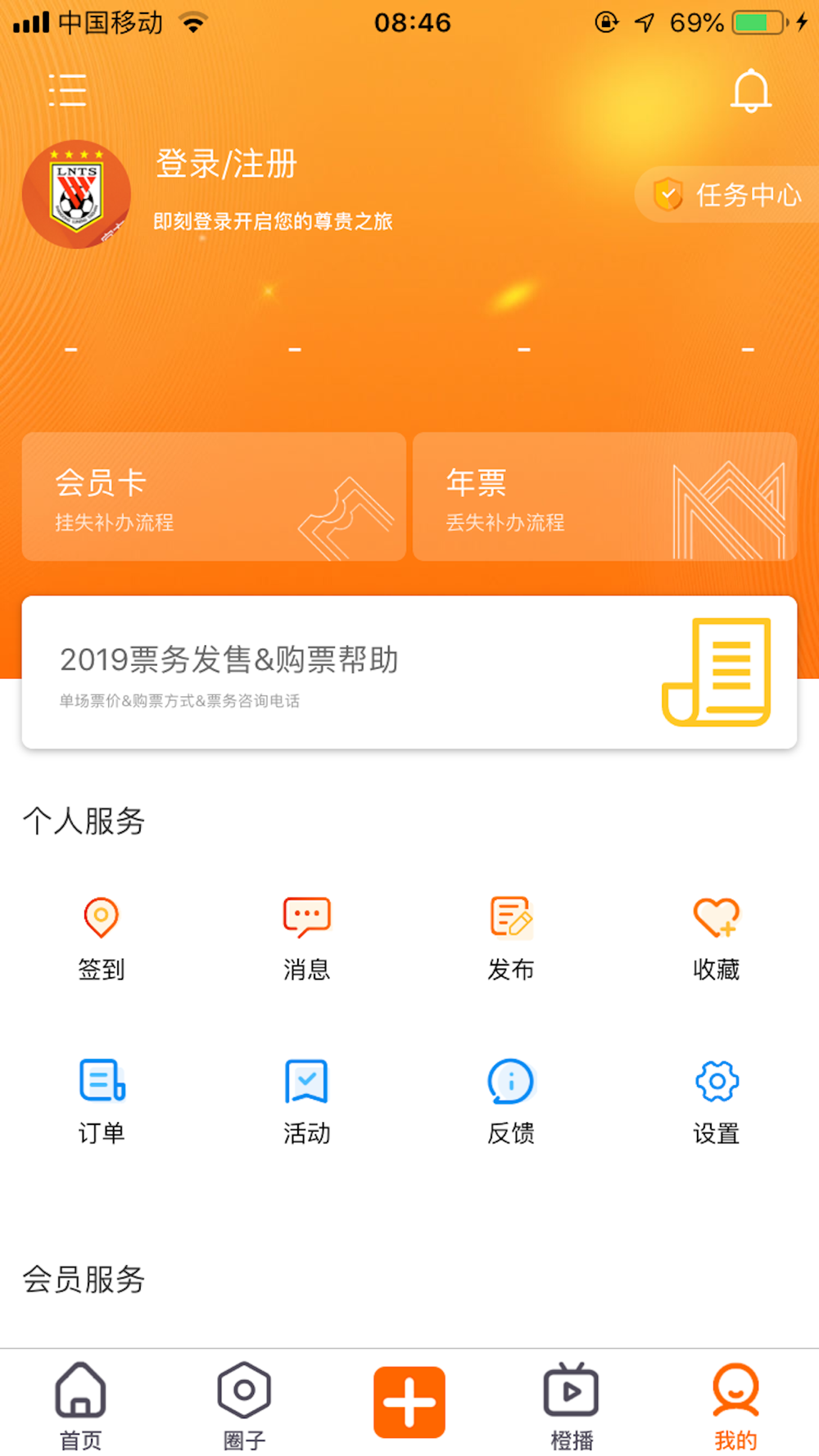Open 2019票务发售&购票帮助 banner
819x1456 pixels.
click(x=409, y=672)
